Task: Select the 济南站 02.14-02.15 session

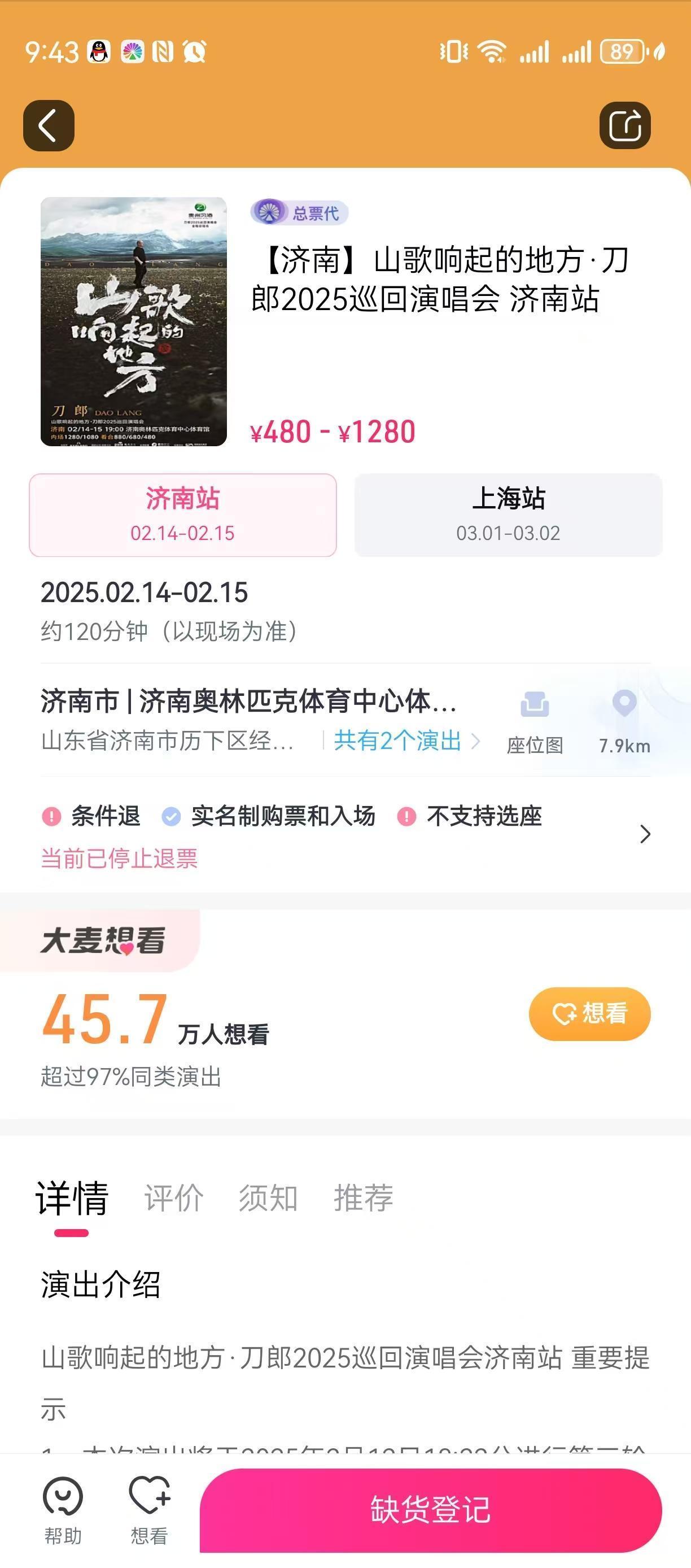Action: coord(182,515)
